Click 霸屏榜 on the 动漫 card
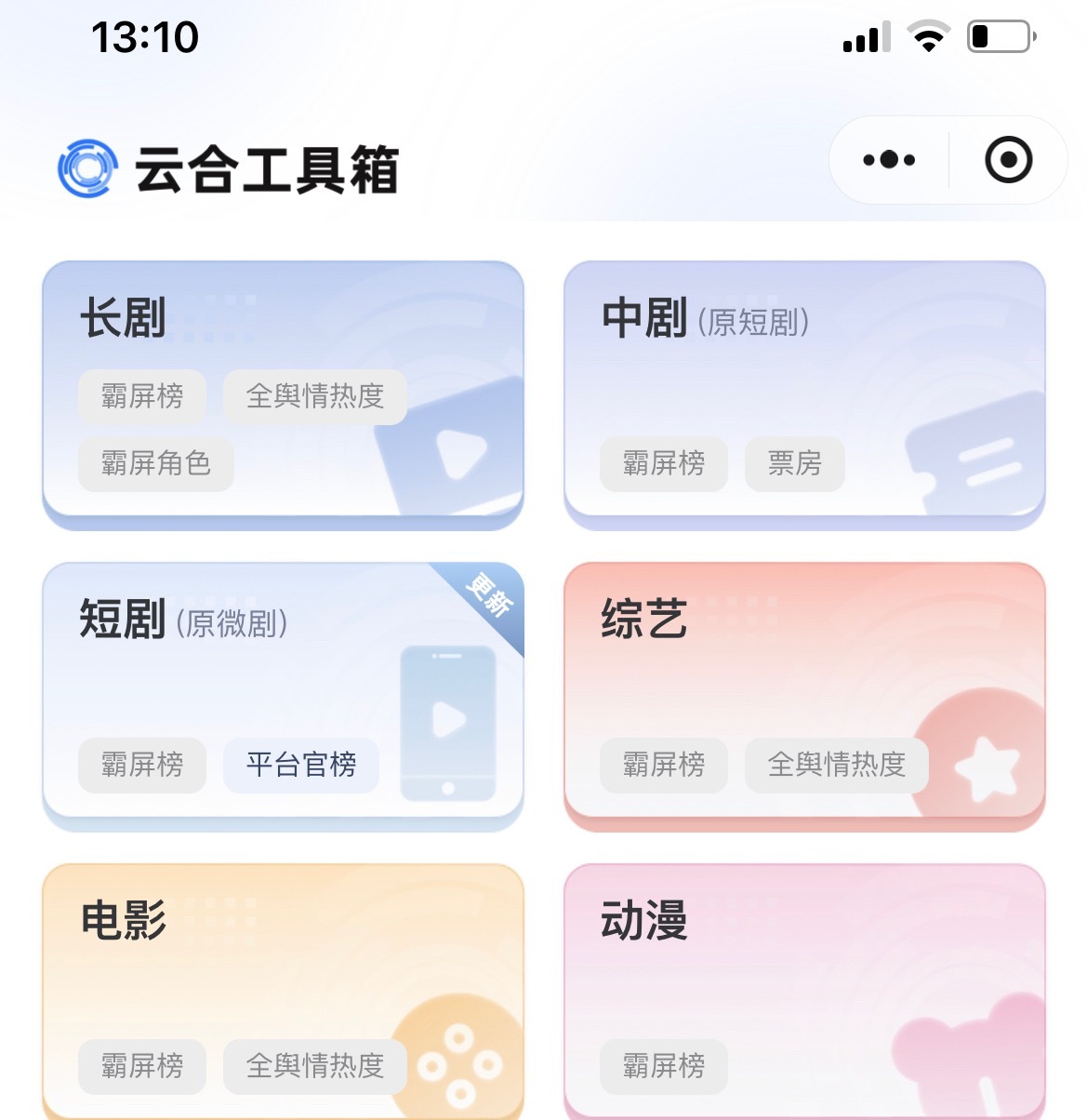1087x1120 pixels. (x=663, y=1067)
